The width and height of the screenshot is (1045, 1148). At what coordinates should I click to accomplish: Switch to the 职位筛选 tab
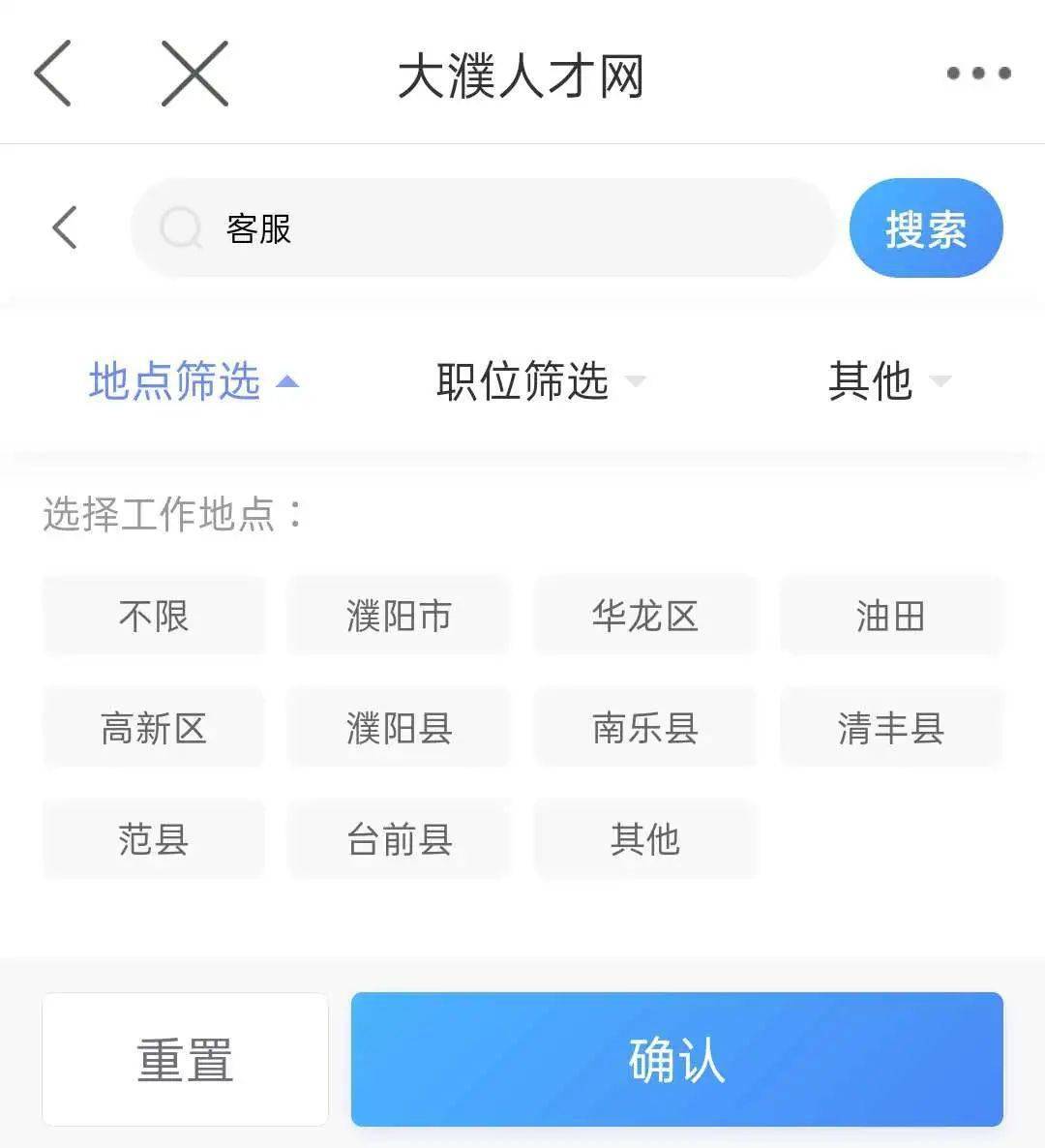(521, 381)
